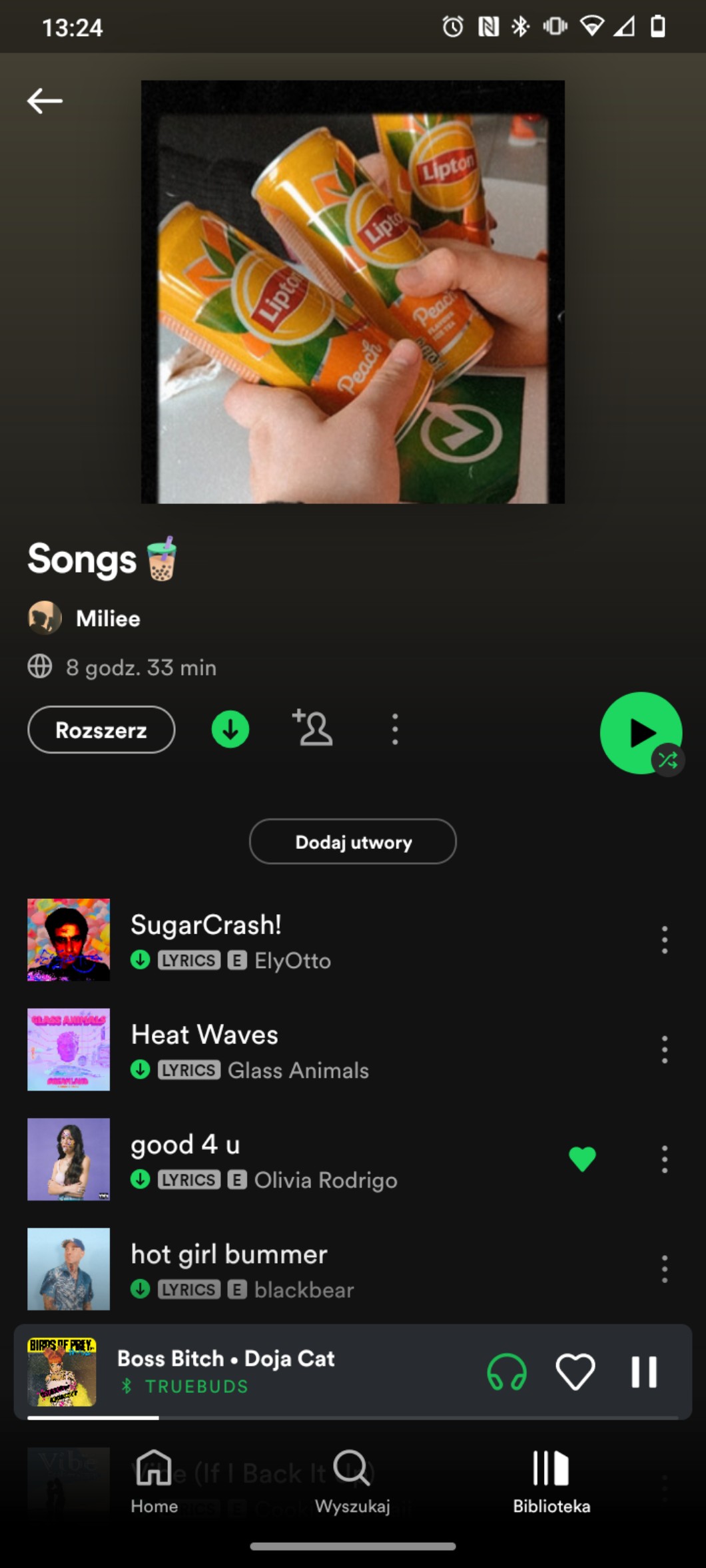
Task: Like Boss Bitch in the mini player
Action: (x=575, y=1373)
